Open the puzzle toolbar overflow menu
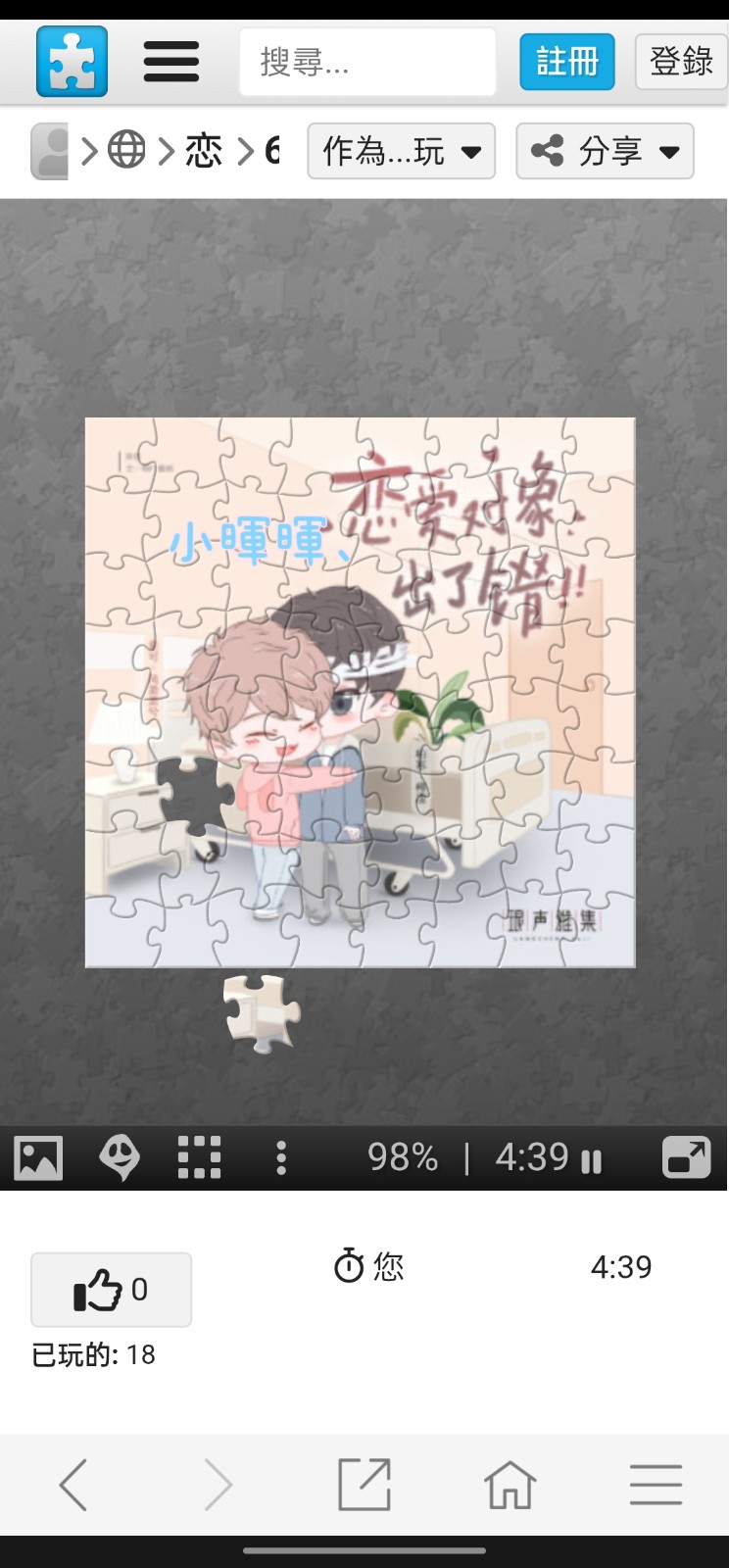The image size is (729, 1568). click(x=281, y=1158)
